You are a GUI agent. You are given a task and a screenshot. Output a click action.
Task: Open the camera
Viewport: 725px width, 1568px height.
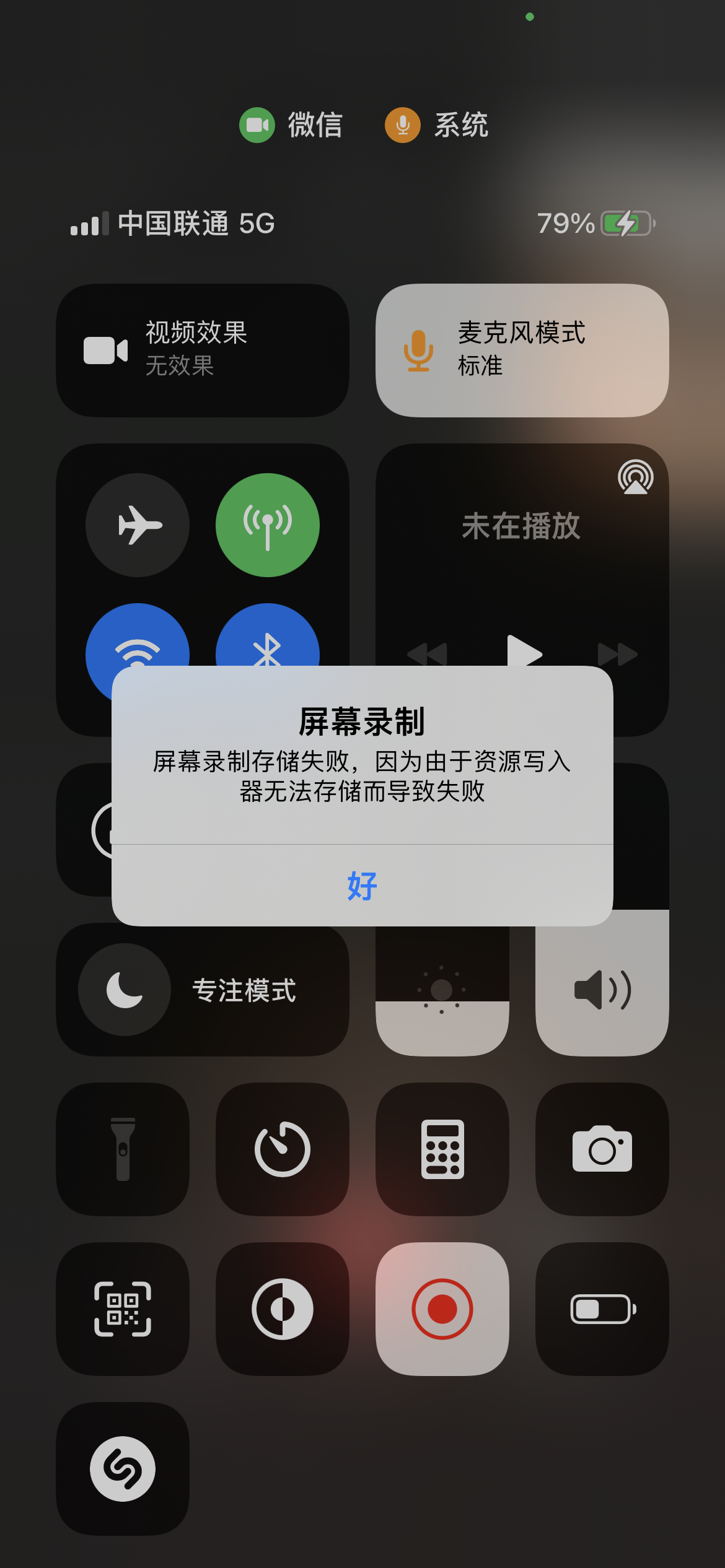point(602,1149)
